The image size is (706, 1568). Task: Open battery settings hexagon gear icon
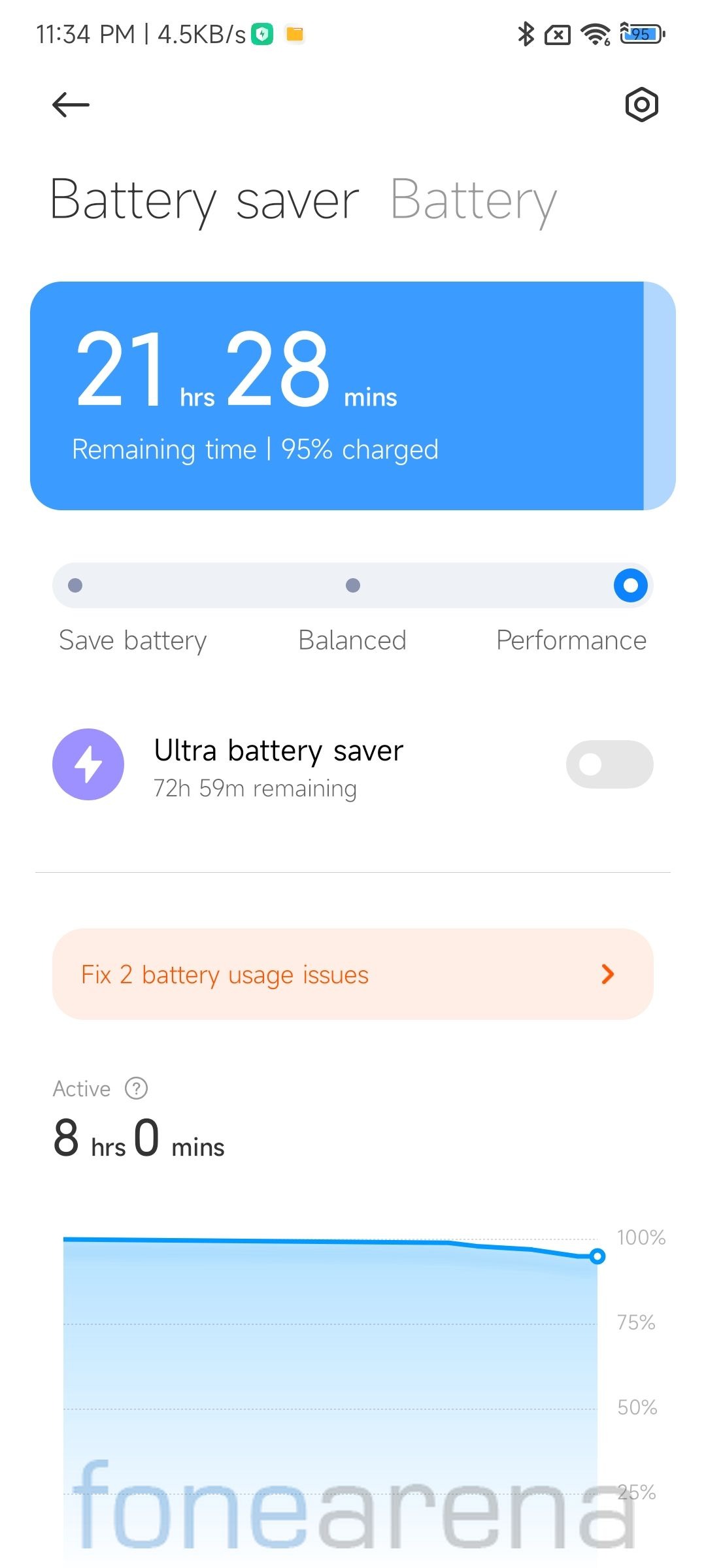641,105
